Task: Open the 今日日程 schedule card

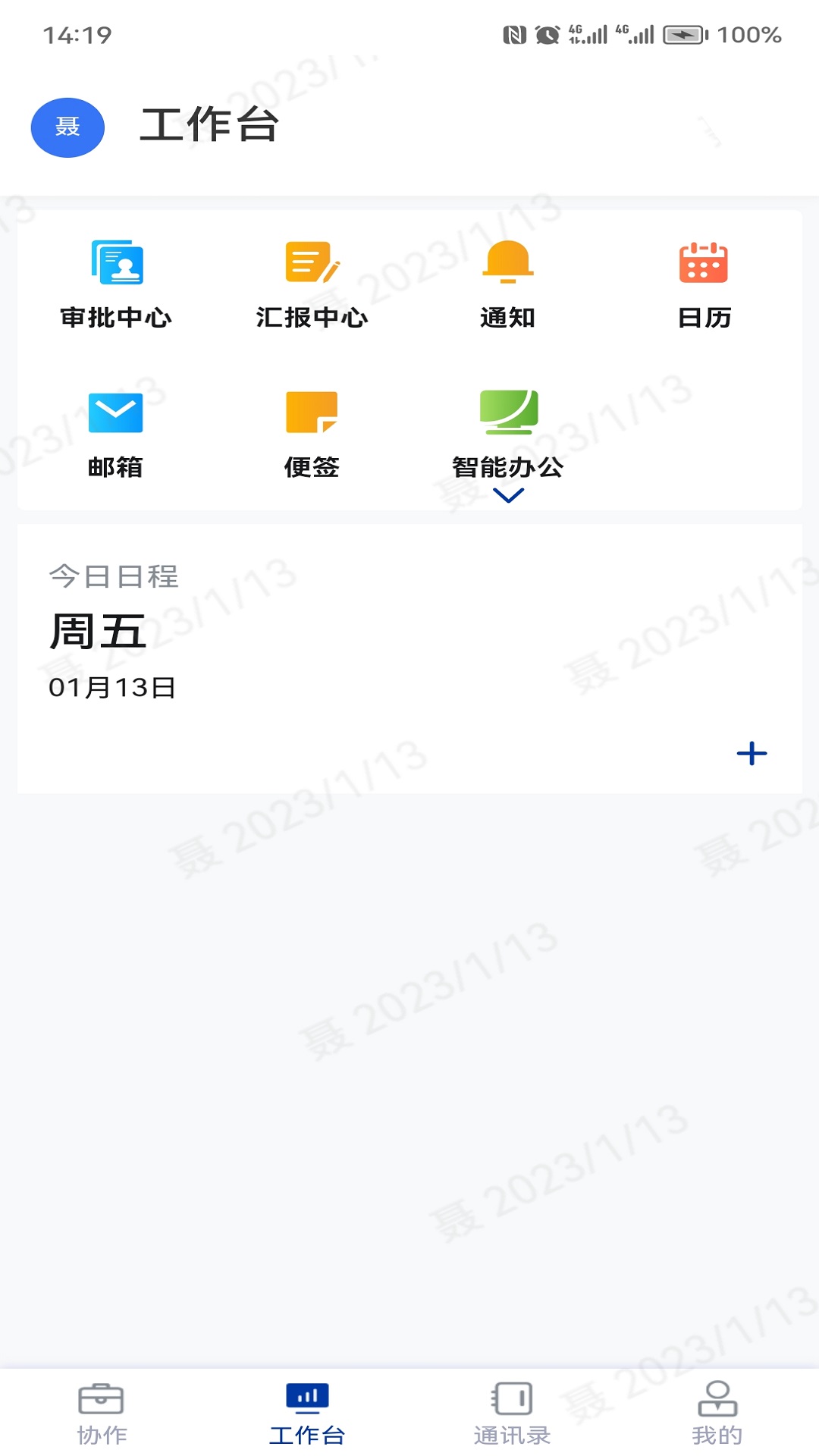Action: point(409,658)
